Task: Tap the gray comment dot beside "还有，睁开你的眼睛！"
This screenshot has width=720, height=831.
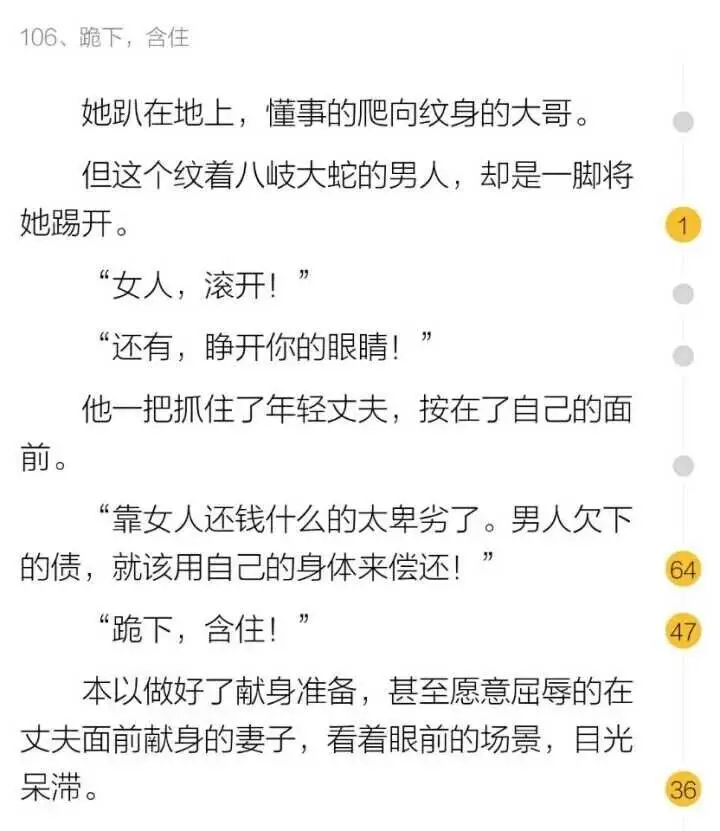Action: coord(683,356)
